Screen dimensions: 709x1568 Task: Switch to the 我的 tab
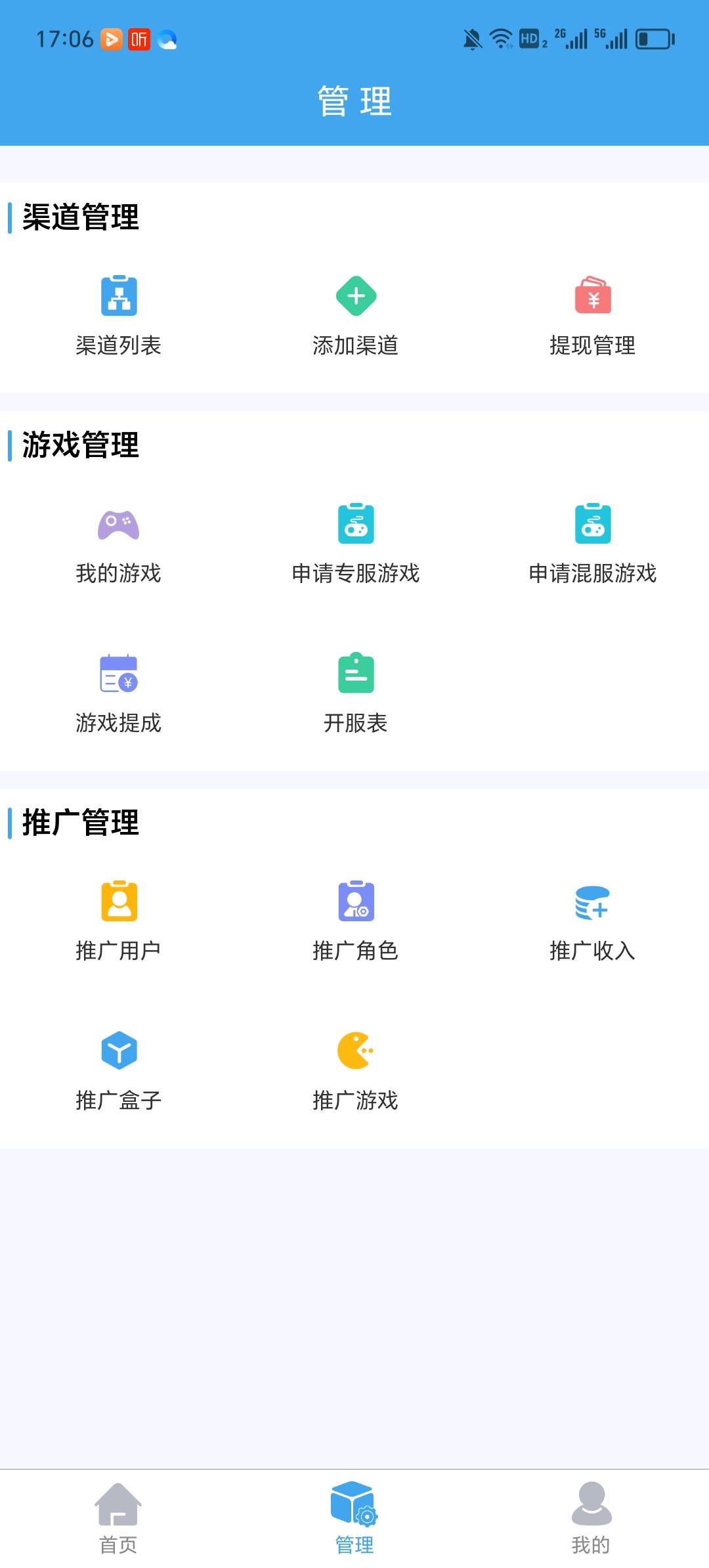click(591, 1518)
